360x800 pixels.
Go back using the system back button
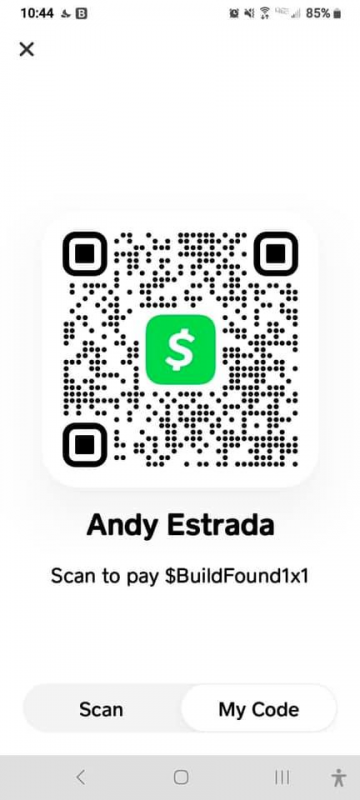pyautogui.click(x=80, y=777)
